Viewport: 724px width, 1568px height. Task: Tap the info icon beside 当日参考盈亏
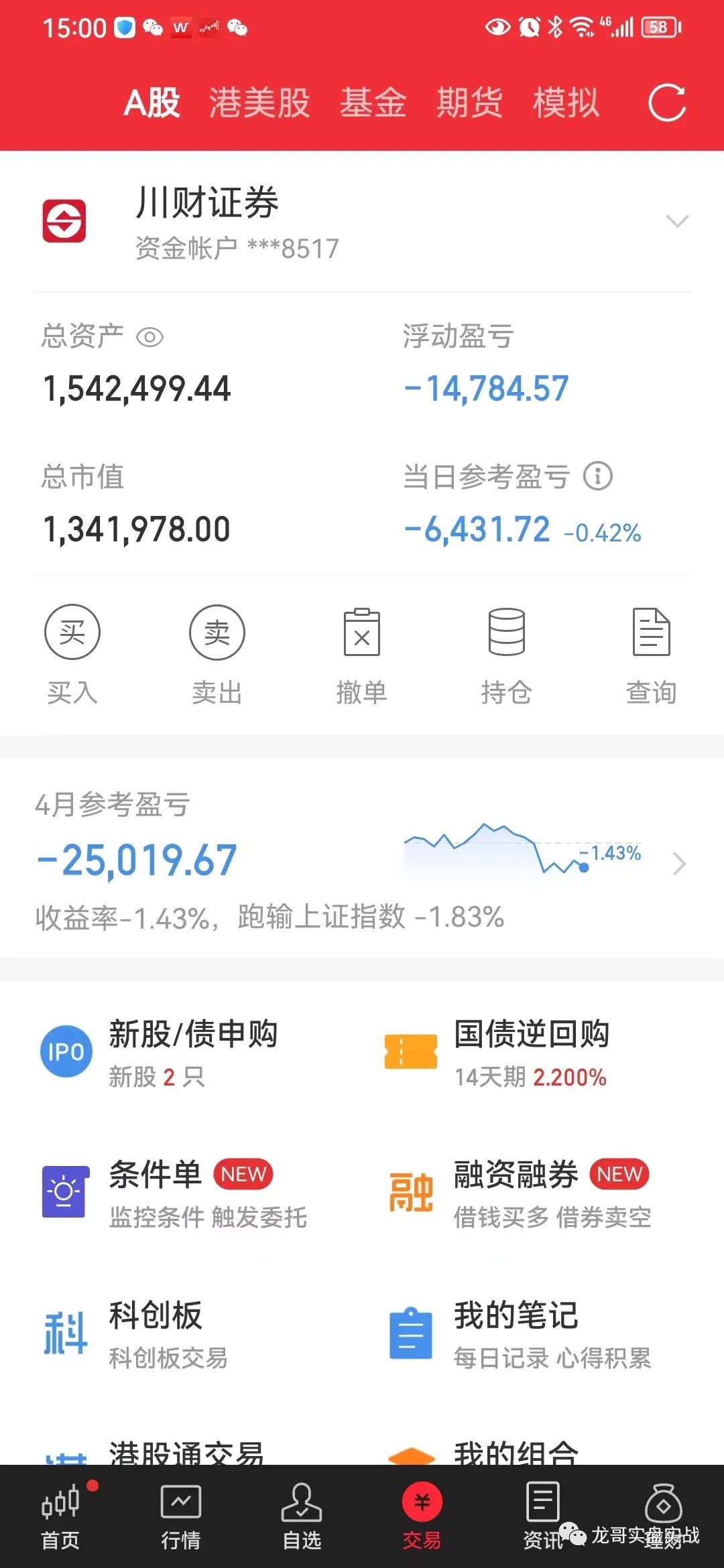pos(597,476)
